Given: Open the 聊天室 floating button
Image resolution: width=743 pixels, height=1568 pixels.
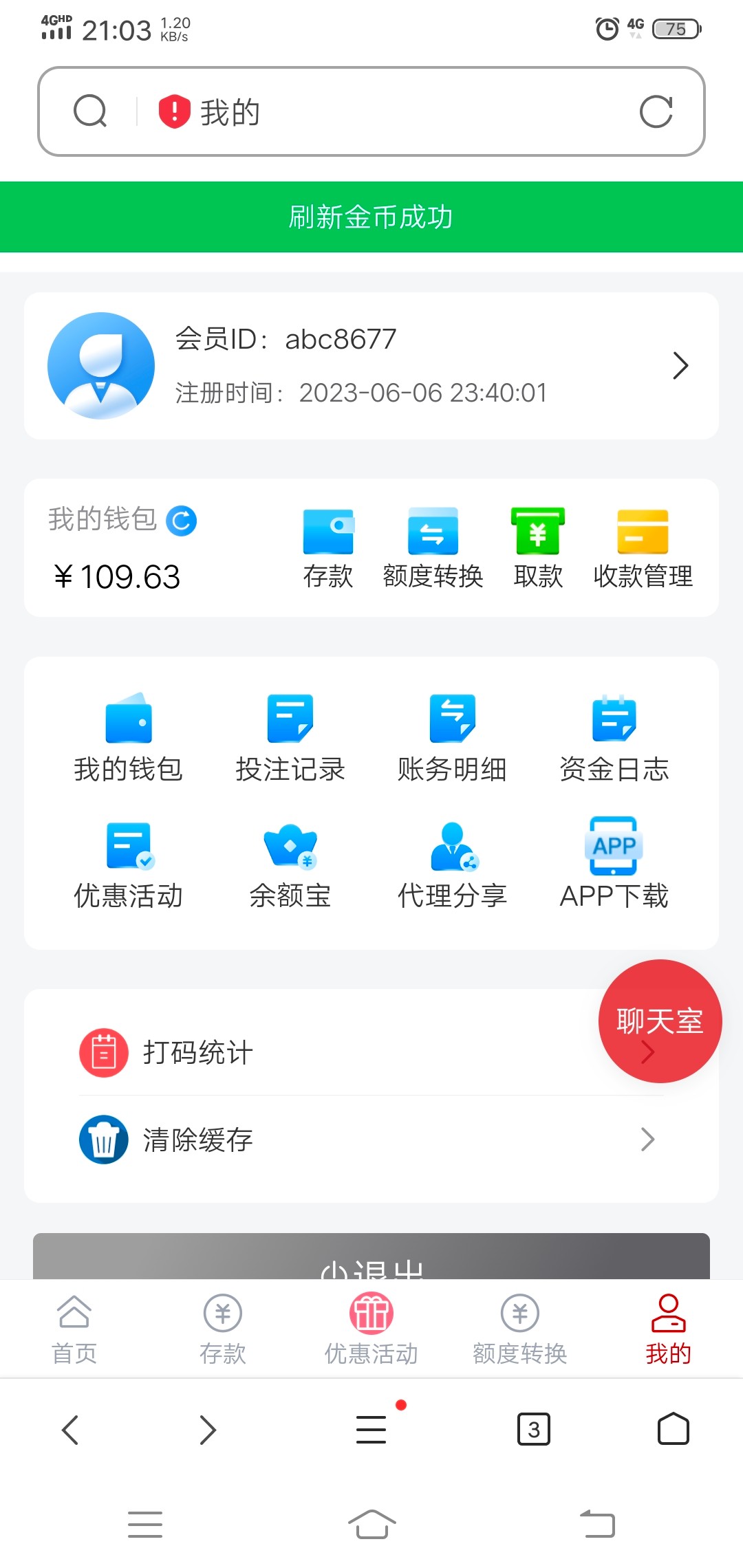Looking at the screenshot, I should (x=660, y=1021).
